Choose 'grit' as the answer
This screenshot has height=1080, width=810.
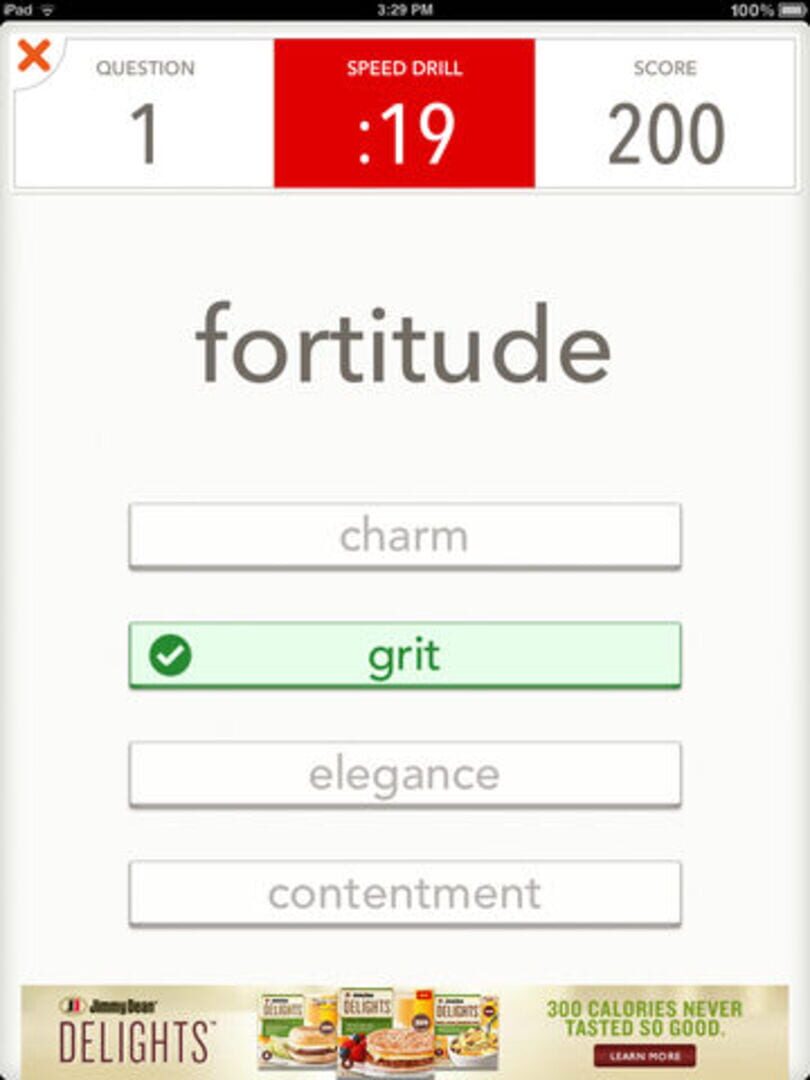pyautogui.click(x=404, y=655)
